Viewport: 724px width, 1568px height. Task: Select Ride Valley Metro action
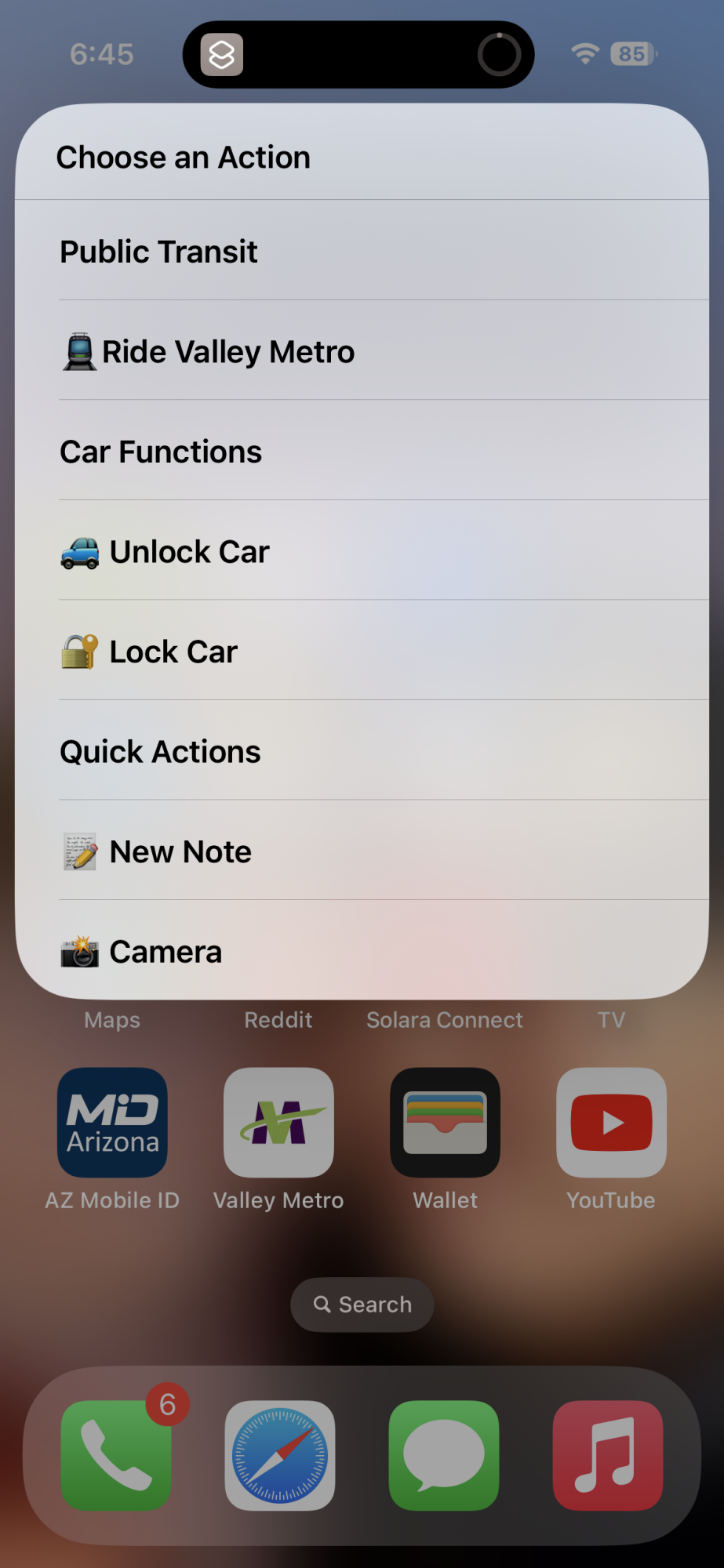227,352
